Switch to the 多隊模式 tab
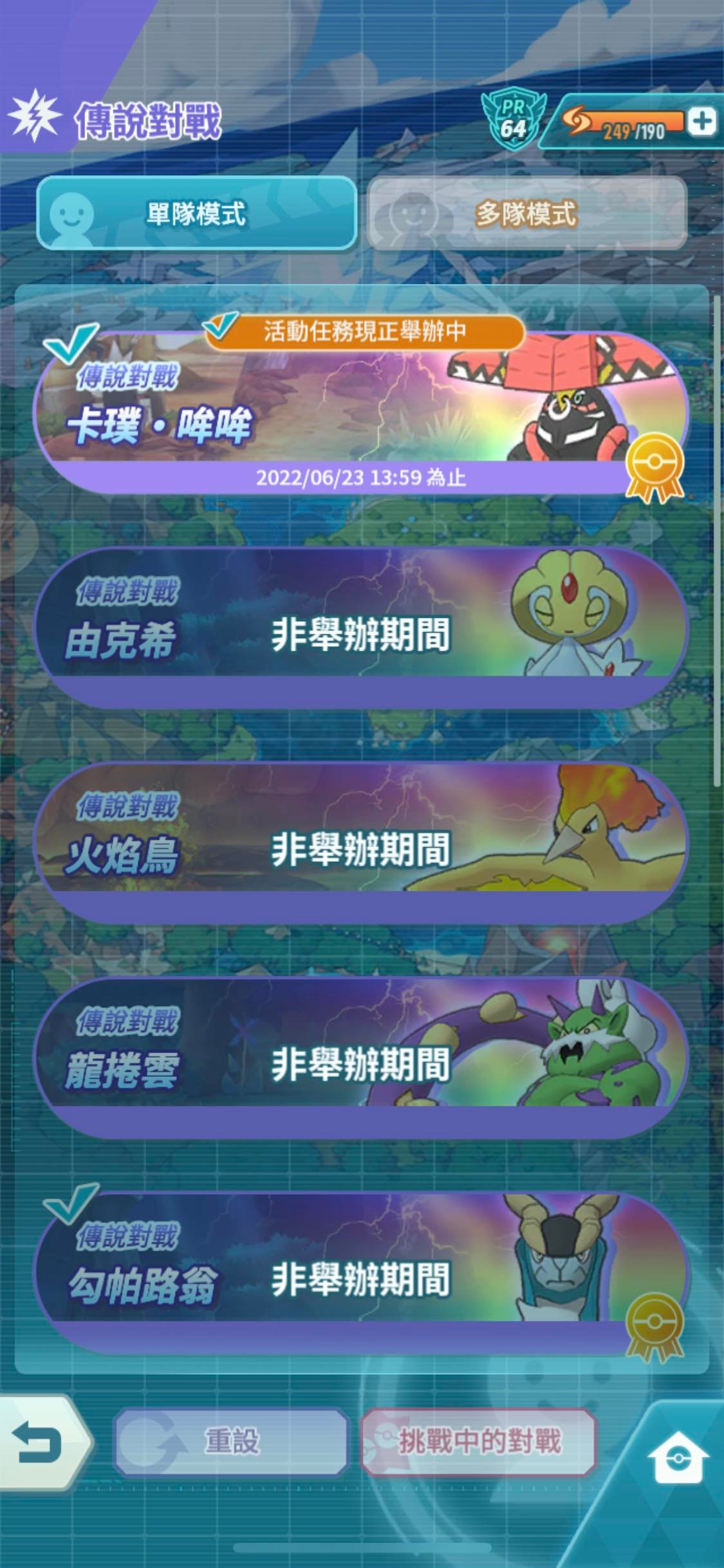724x1568 pixels. (x=526, y=214)
